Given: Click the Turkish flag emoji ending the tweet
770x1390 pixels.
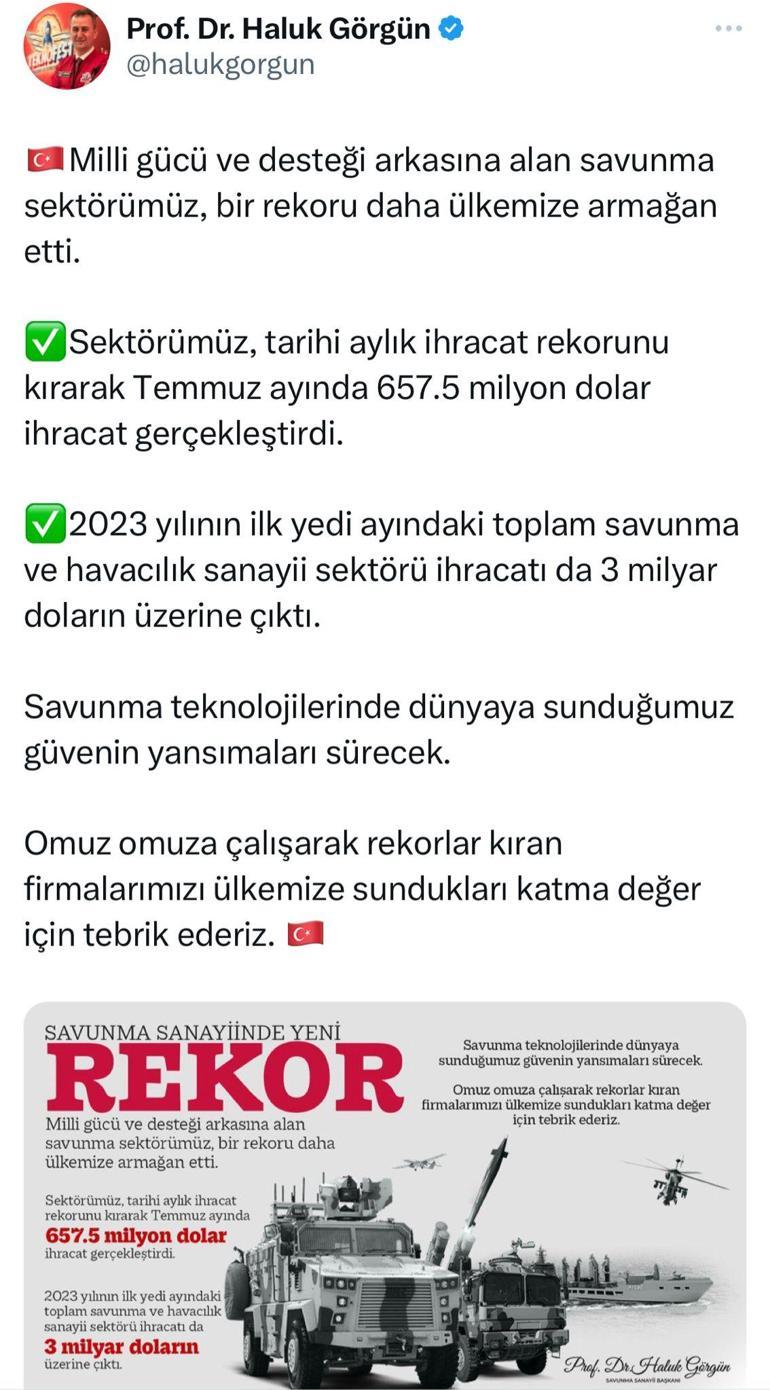Looking at the screenshot, I should click(x=307, y=932).
